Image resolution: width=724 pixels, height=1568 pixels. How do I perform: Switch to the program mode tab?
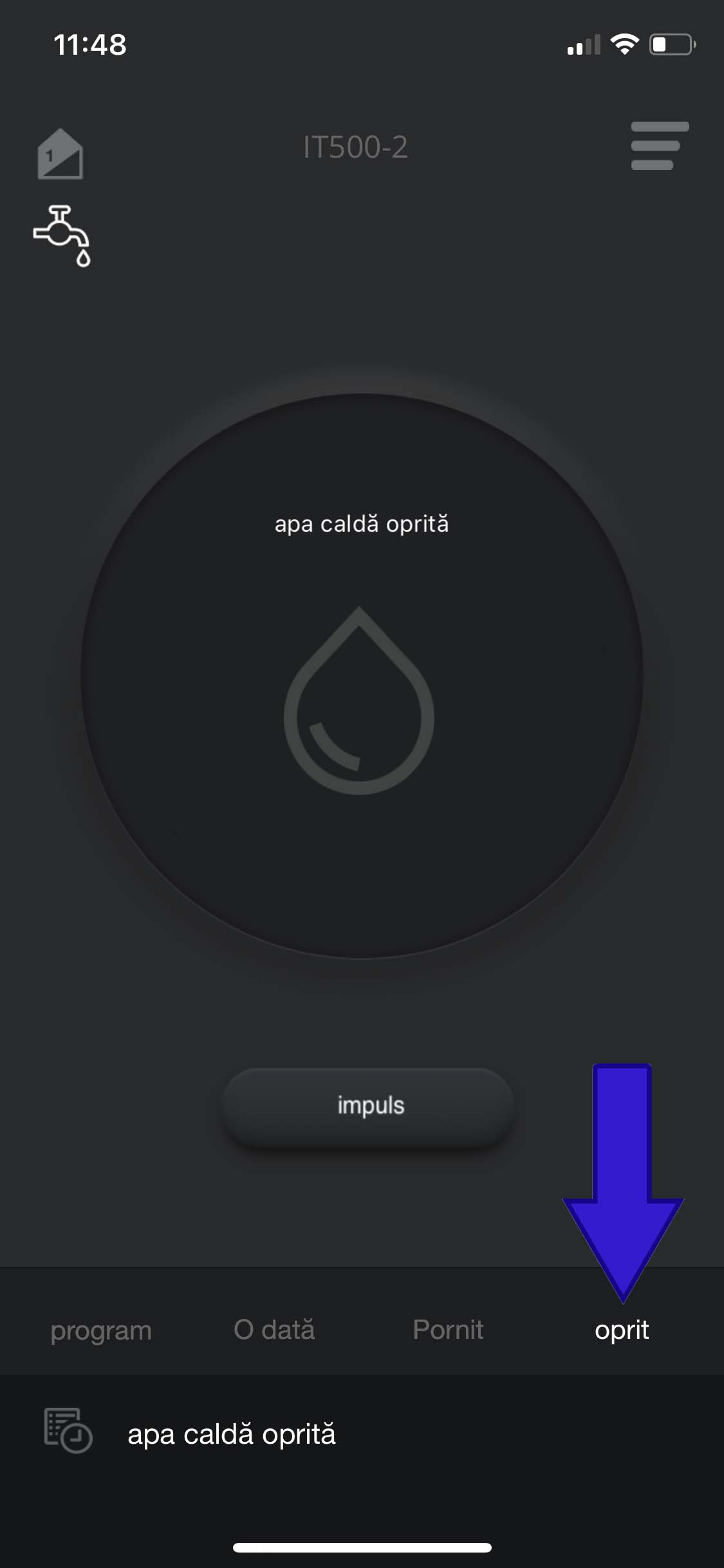tap(101, 1330)
